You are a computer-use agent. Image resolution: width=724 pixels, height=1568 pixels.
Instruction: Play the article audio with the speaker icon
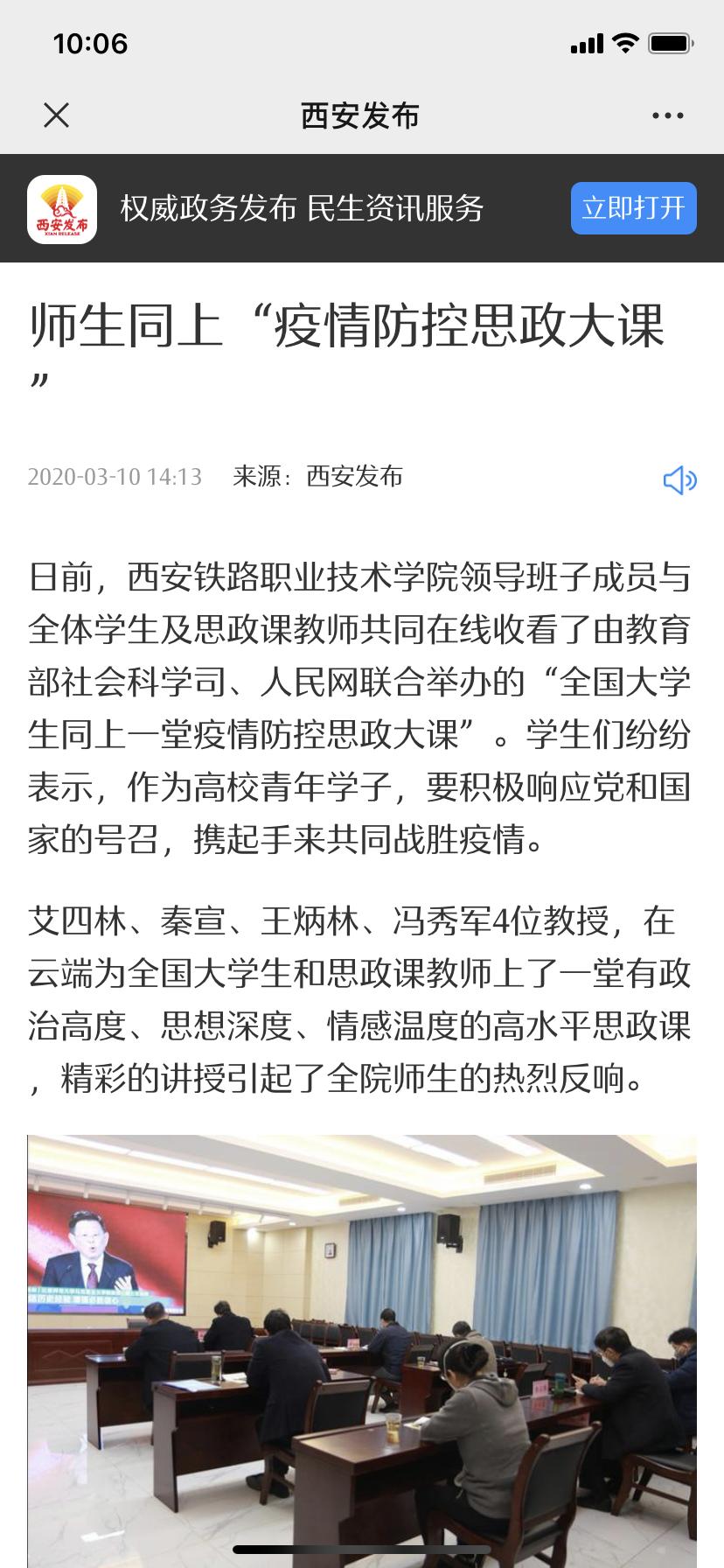(x=679, y=479)
